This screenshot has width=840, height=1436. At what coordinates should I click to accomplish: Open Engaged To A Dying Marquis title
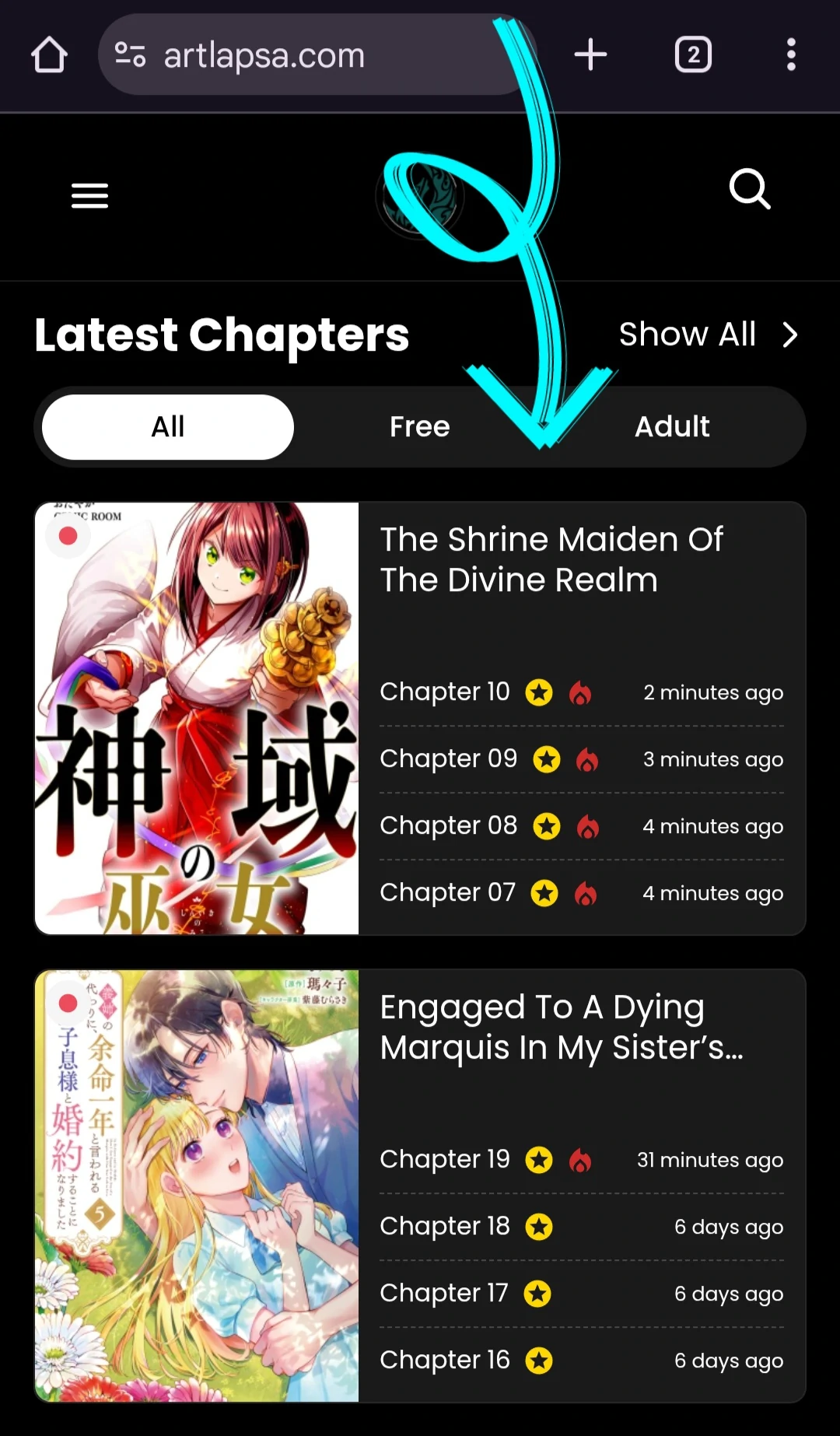pos(560,1027)
